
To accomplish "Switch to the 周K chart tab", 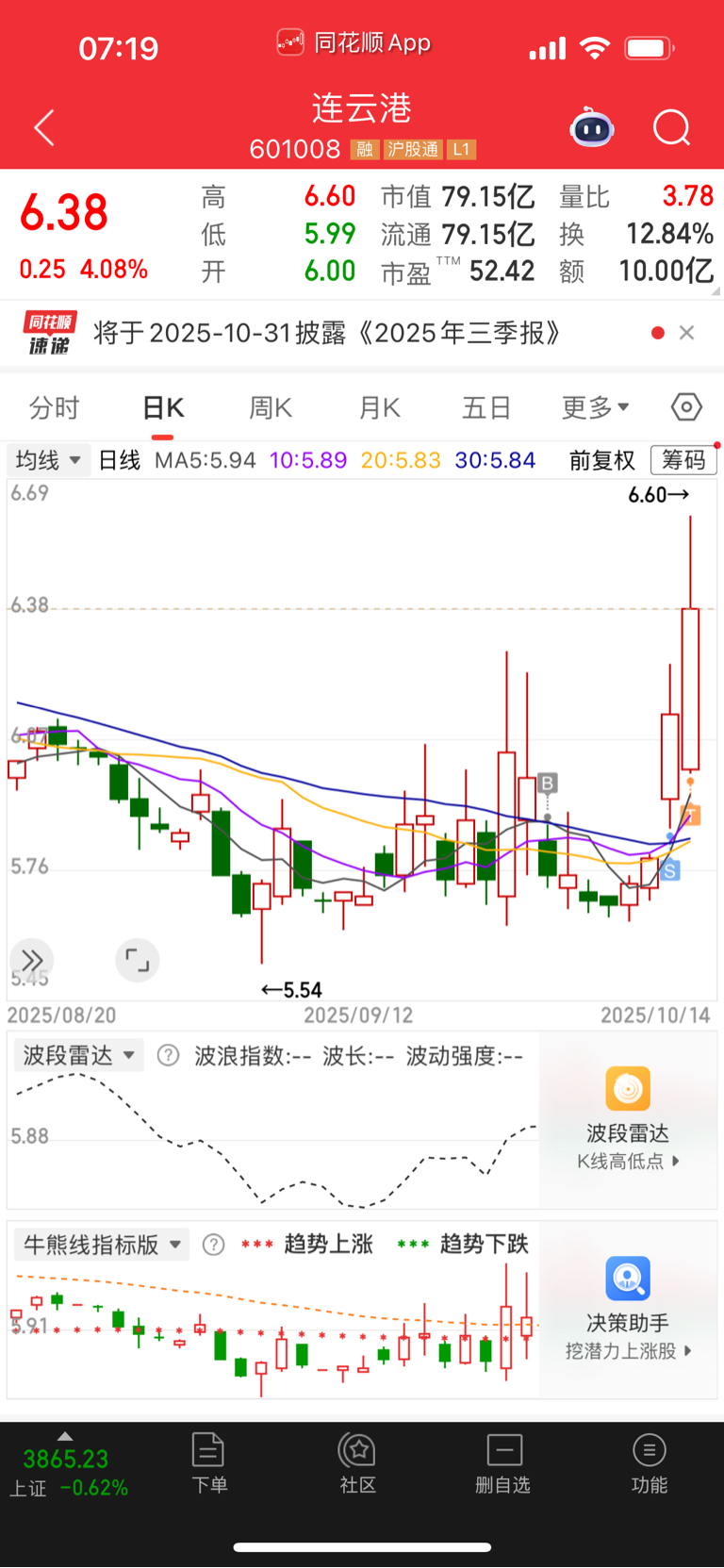I will click(271, 408).
